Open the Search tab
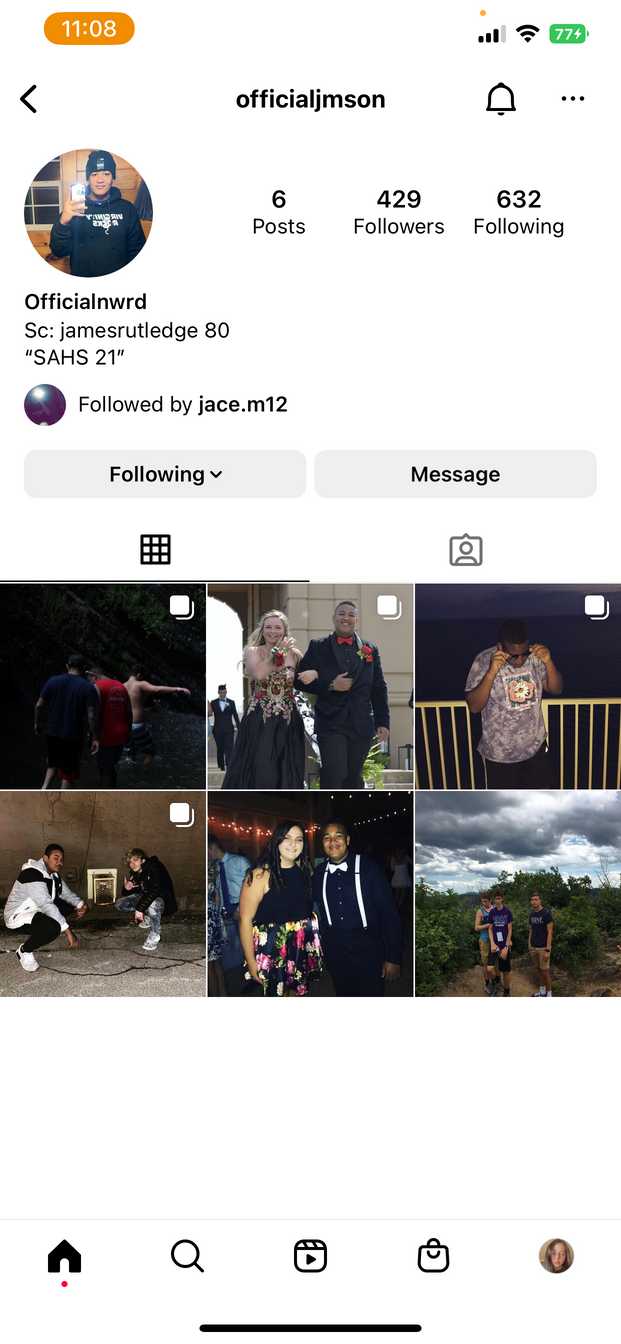 [187, 1255]
